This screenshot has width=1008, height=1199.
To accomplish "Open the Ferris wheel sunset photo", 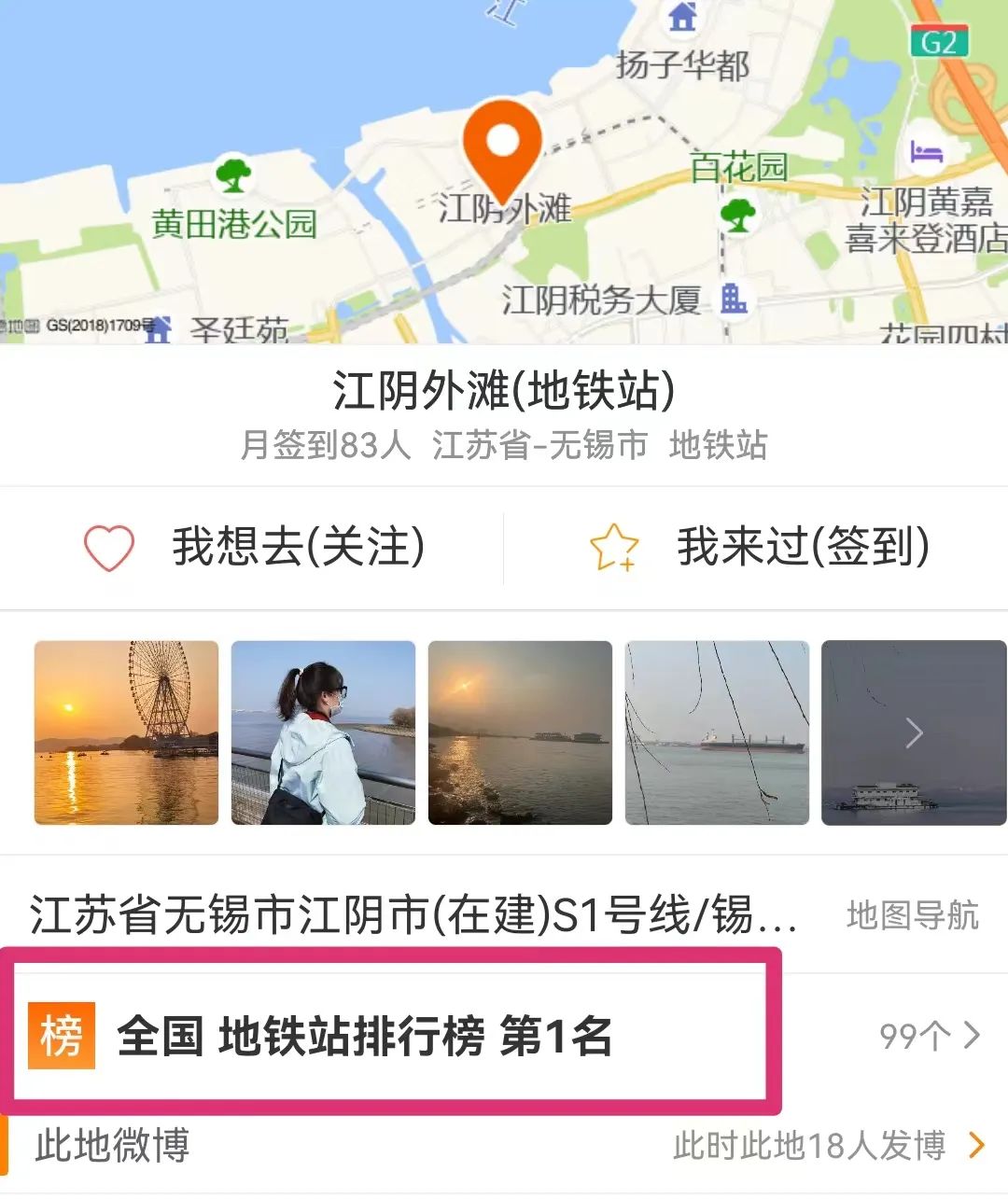I will pyautogui.click(x=126, y=732).
